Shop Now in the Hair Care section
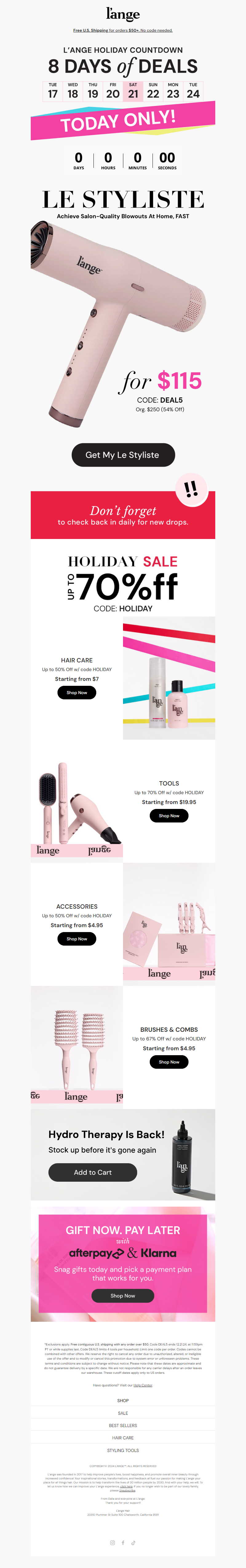The image size is (246, 1568). 77,692
